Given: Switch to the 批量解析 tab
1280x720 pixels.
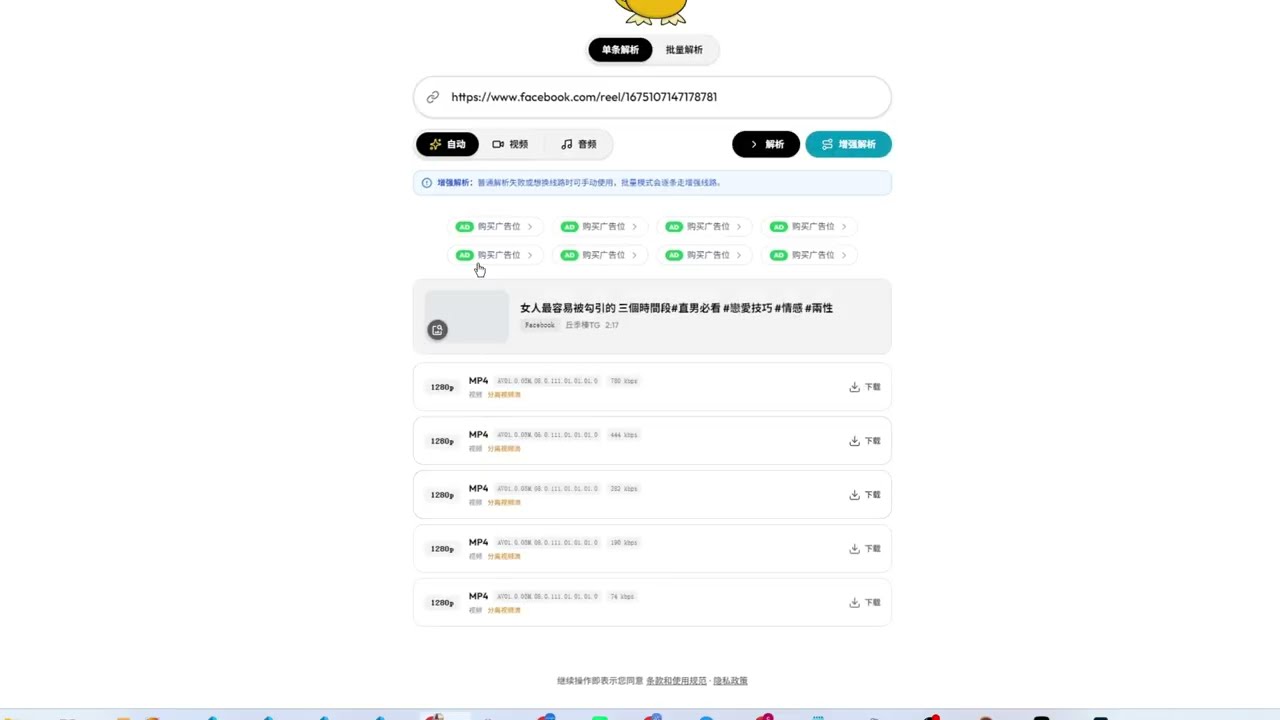Looking at the screenshot, I should coord(684,50).
